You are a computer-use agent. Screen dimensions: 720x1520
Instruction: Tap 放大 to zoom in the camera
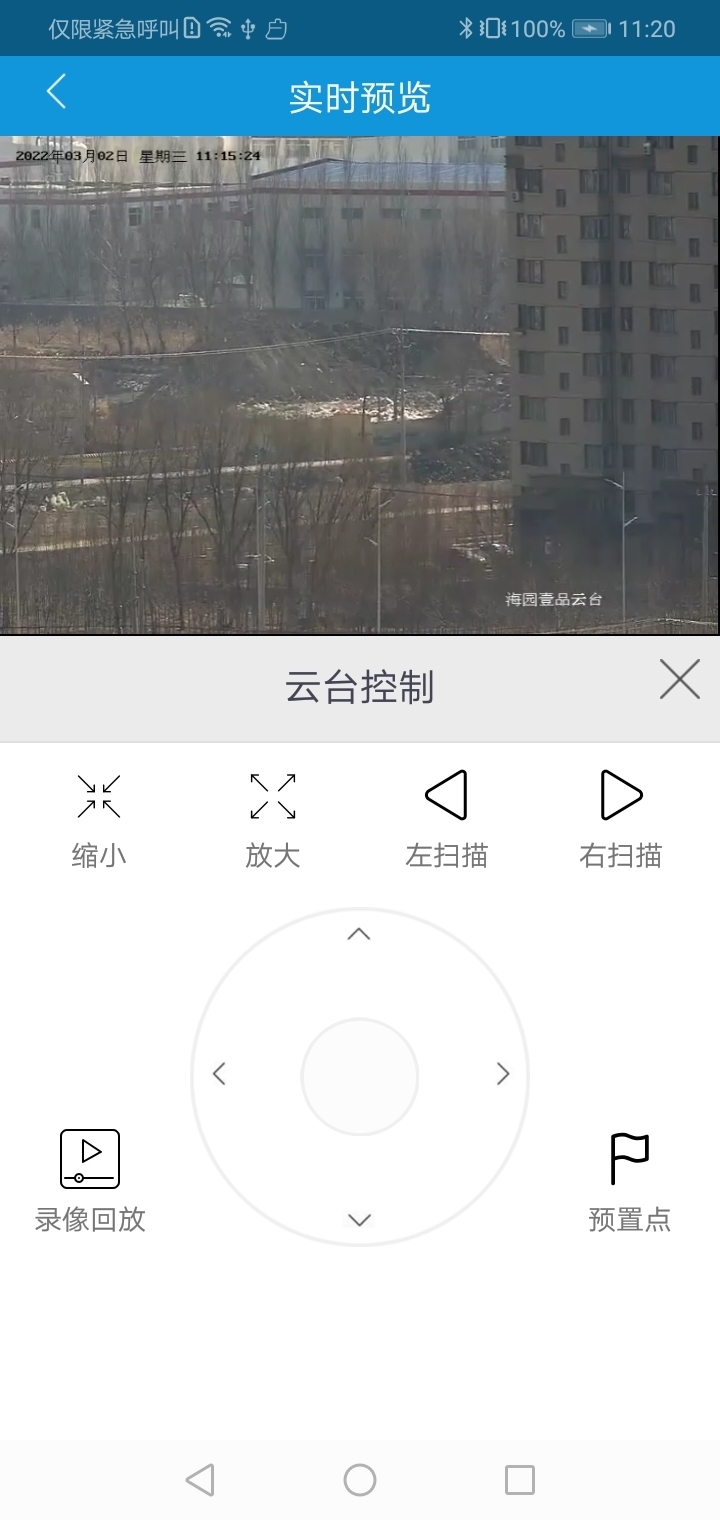(x=272, y=817)
